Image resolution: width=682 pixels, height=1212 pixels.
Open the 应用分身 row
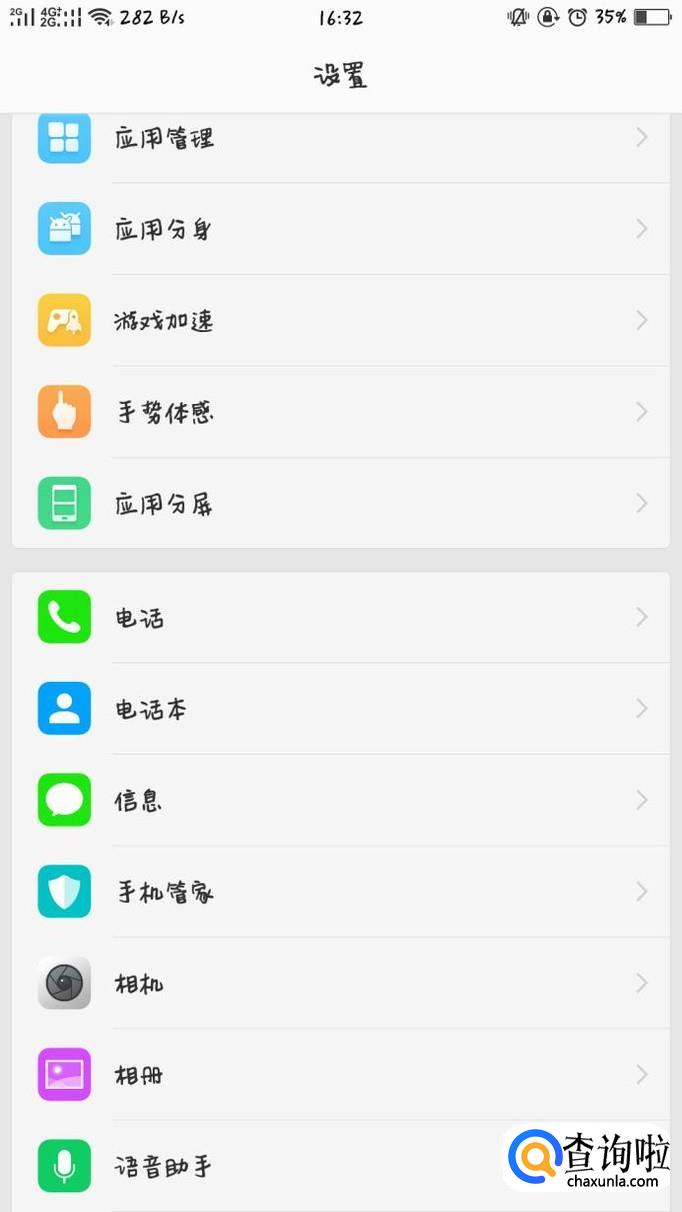[x=340, y=229]
